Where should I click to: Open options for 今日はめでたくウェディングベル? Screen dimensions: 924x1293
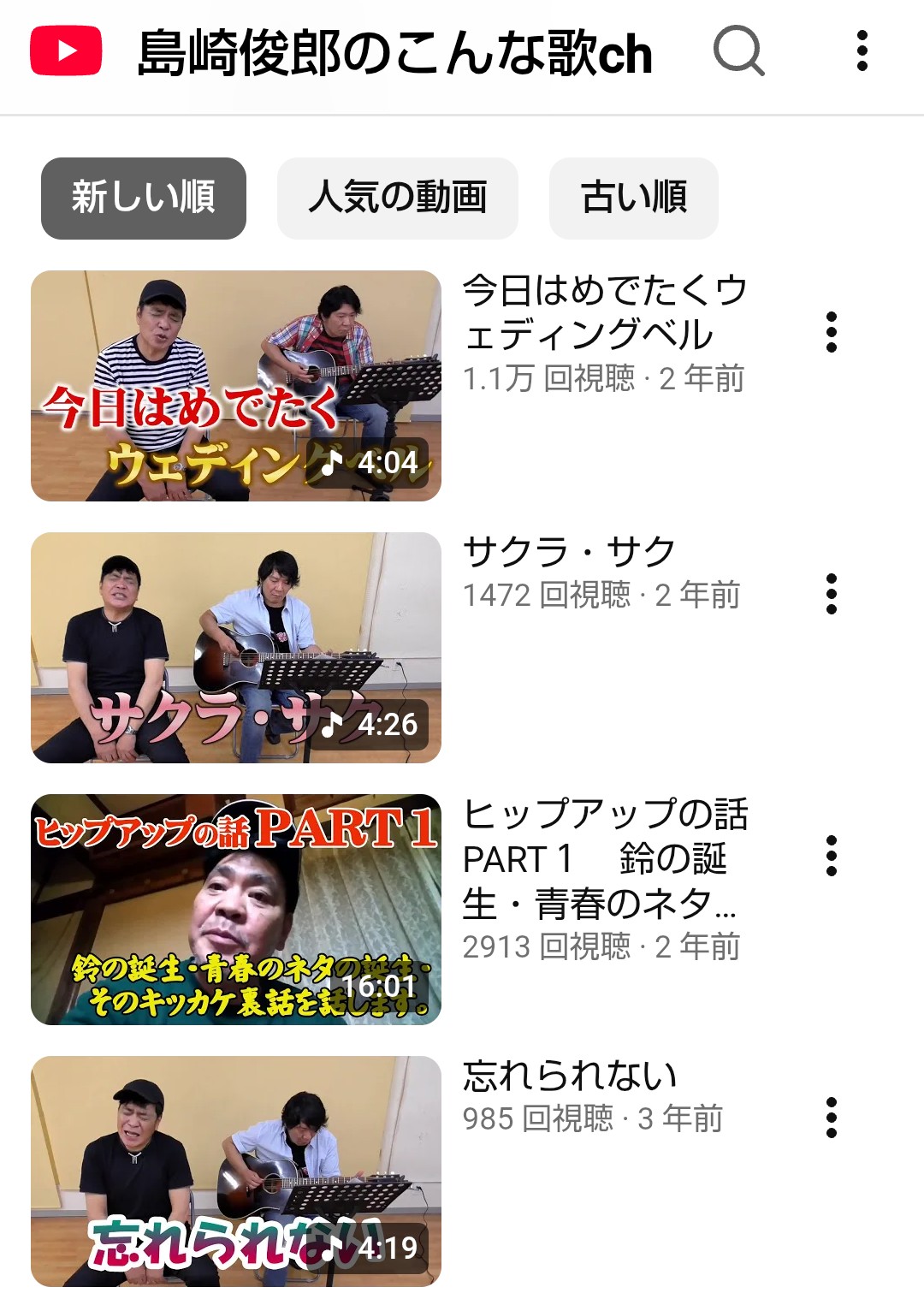coord(831,332)
